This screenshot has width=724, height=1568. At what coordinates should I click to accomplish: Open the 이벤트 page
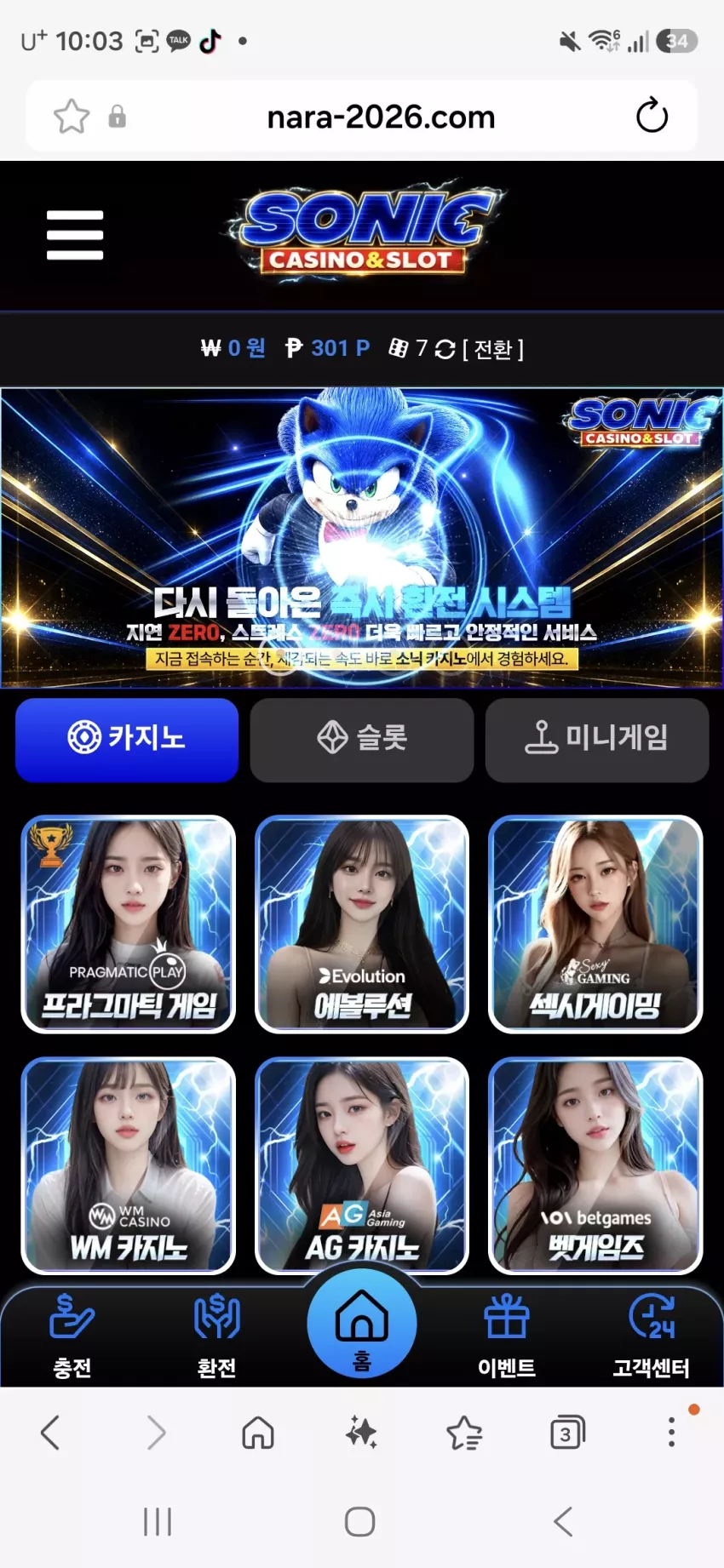click(507, 1335)
